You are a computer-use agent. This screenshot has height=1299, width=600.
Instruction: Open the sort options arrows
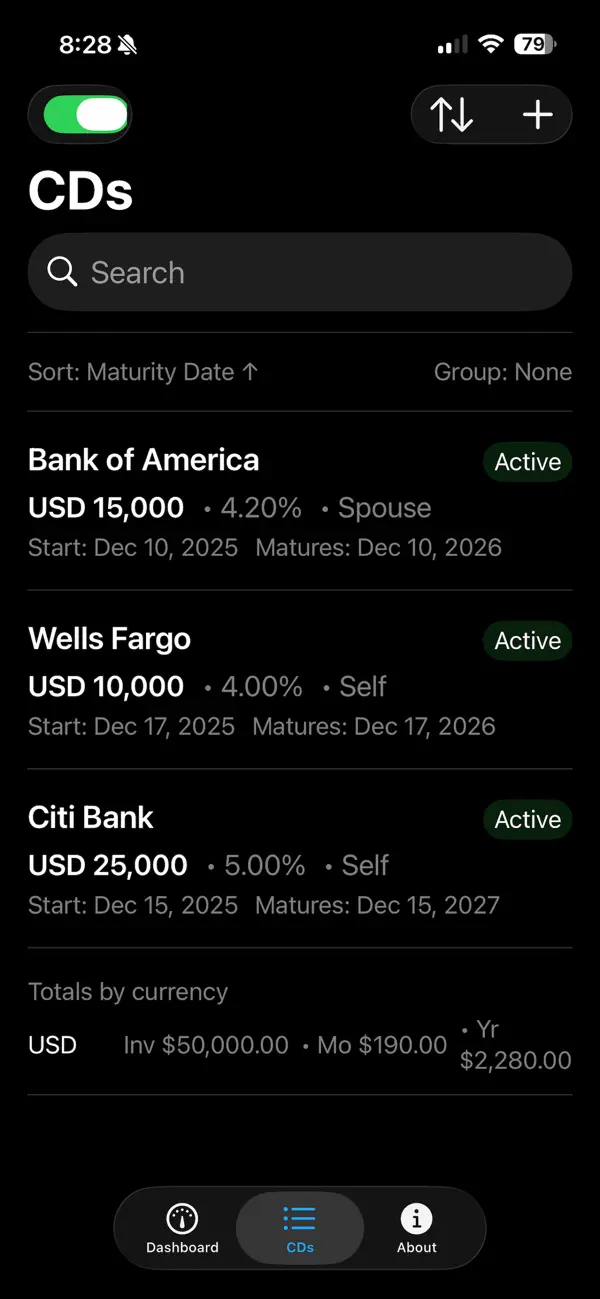(452, 115)
